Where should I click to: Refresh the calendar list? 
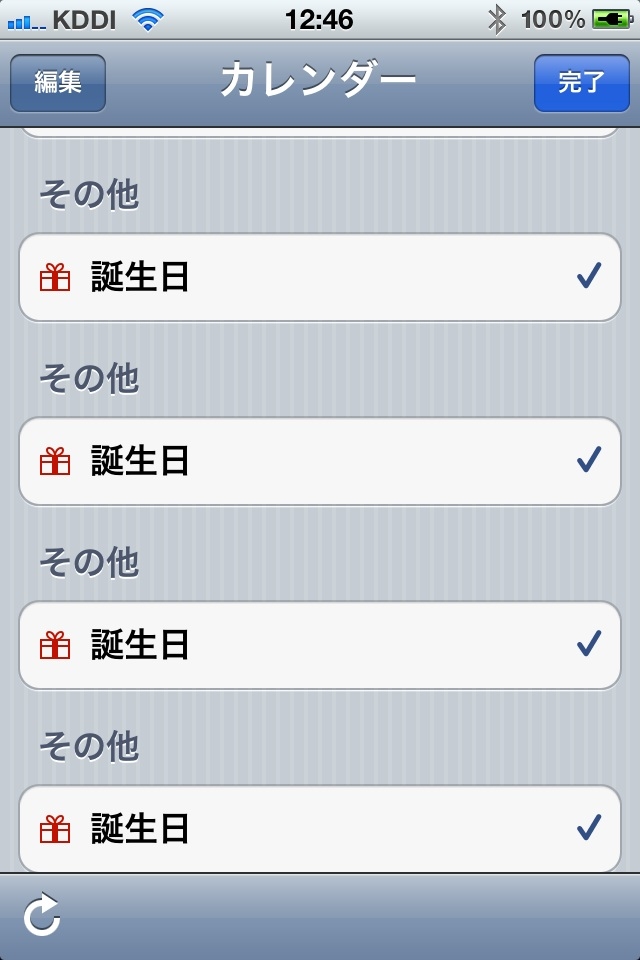[x=42, y=916]
